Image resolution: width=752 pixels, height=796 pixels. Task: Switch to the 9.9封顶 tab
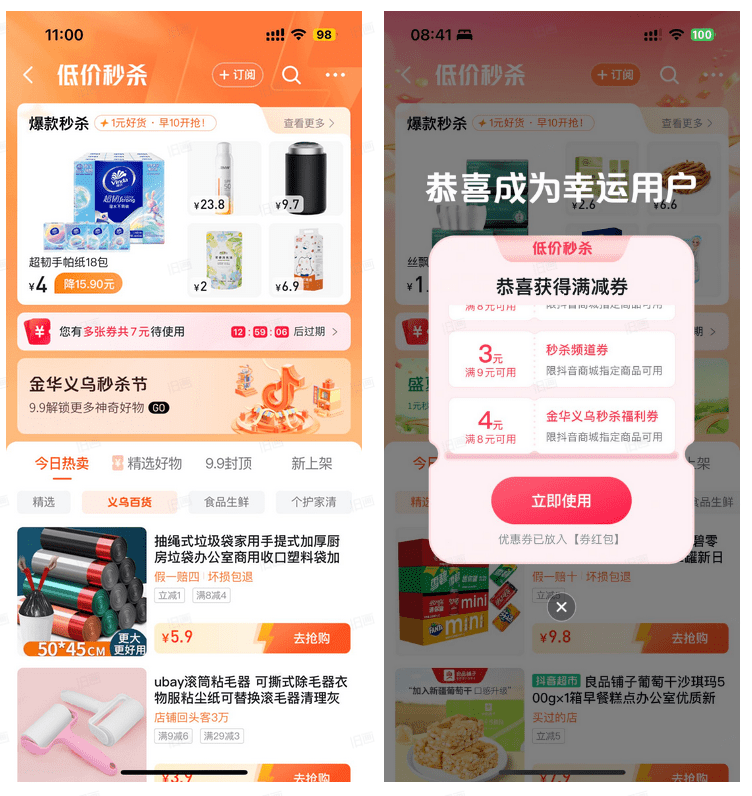click(x=229, y=463)
